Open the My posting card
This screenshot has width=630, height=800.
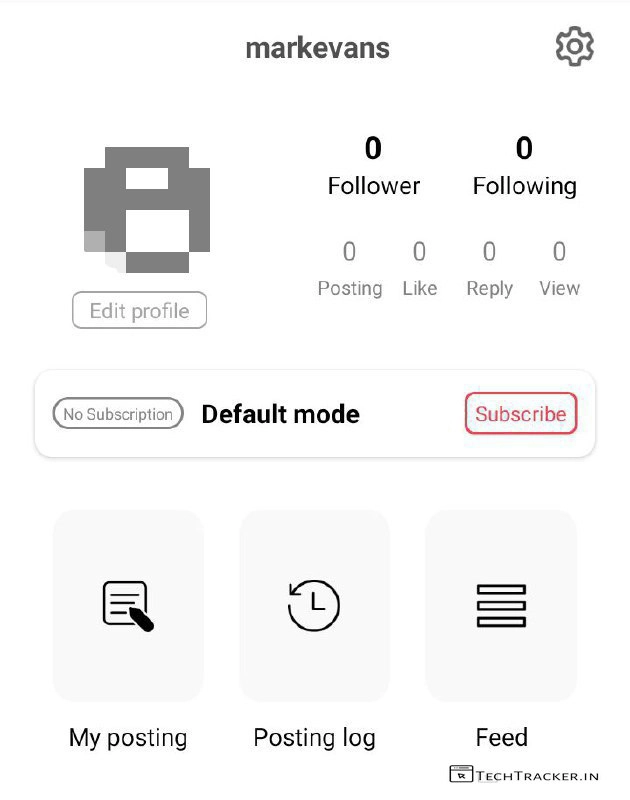coord(128,606)
